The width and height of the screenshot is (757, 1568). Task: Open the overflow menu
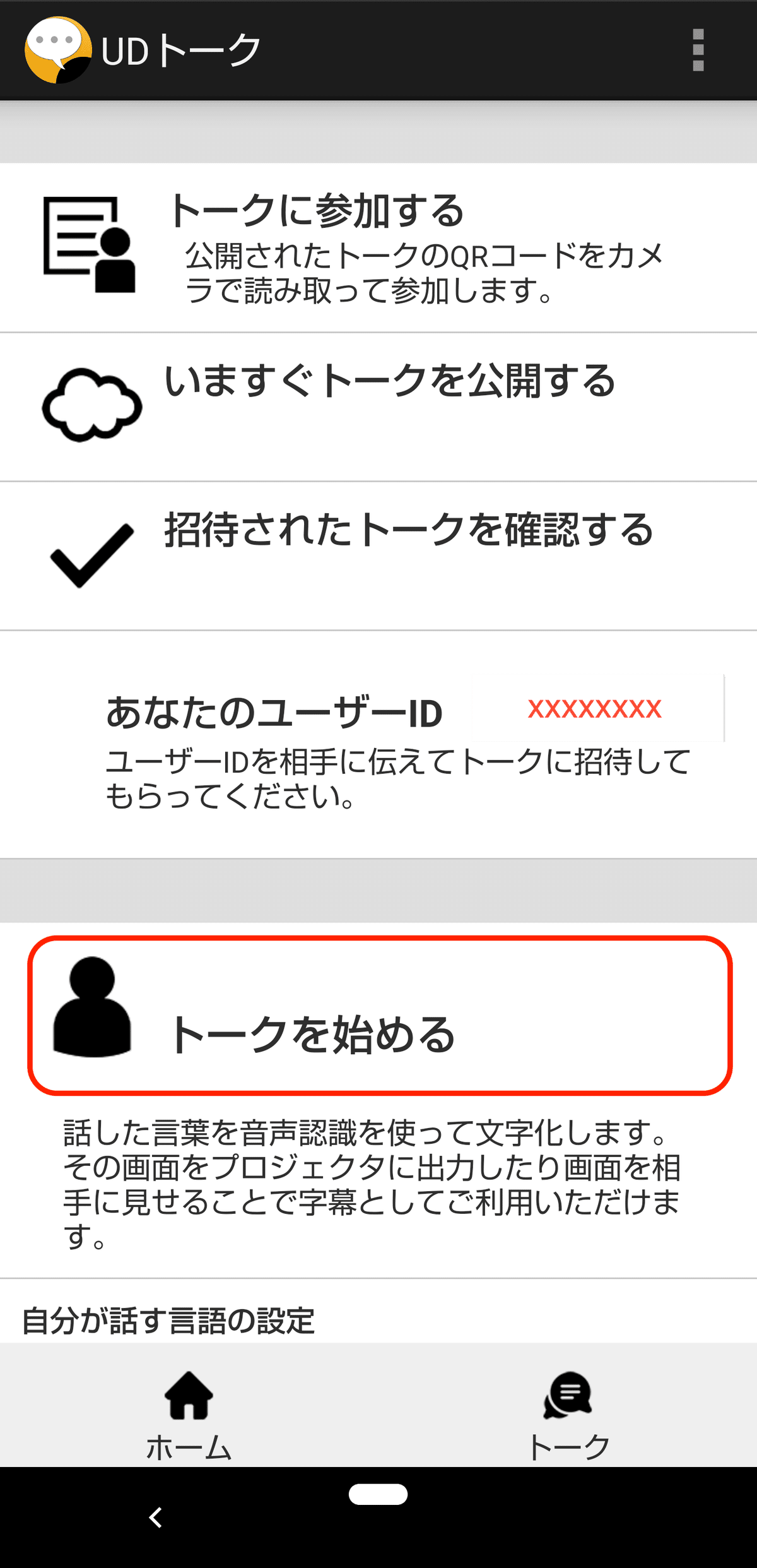[698, 50]
